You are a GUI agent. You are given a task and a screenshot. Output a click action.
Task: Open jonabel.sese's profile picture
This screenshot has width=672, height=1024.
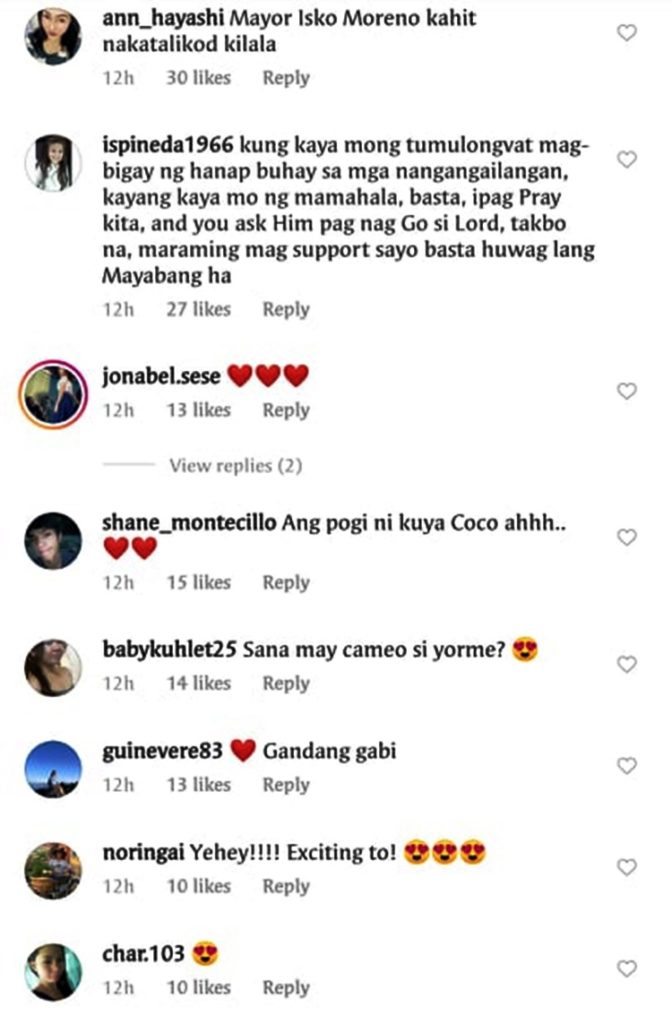point(53,391)
